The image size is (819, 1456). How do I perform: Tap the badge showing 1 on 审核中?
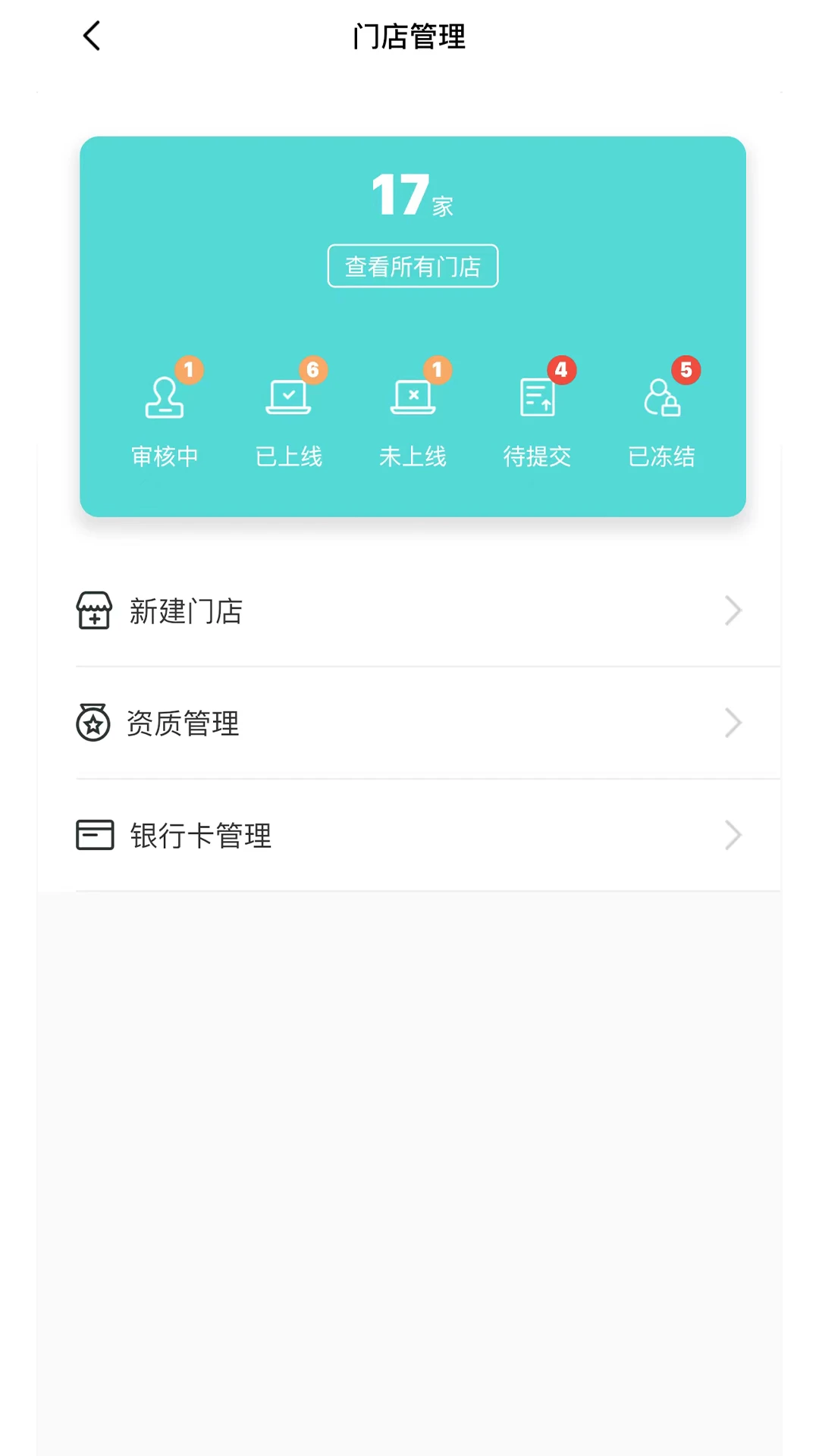tap(190, 369)
